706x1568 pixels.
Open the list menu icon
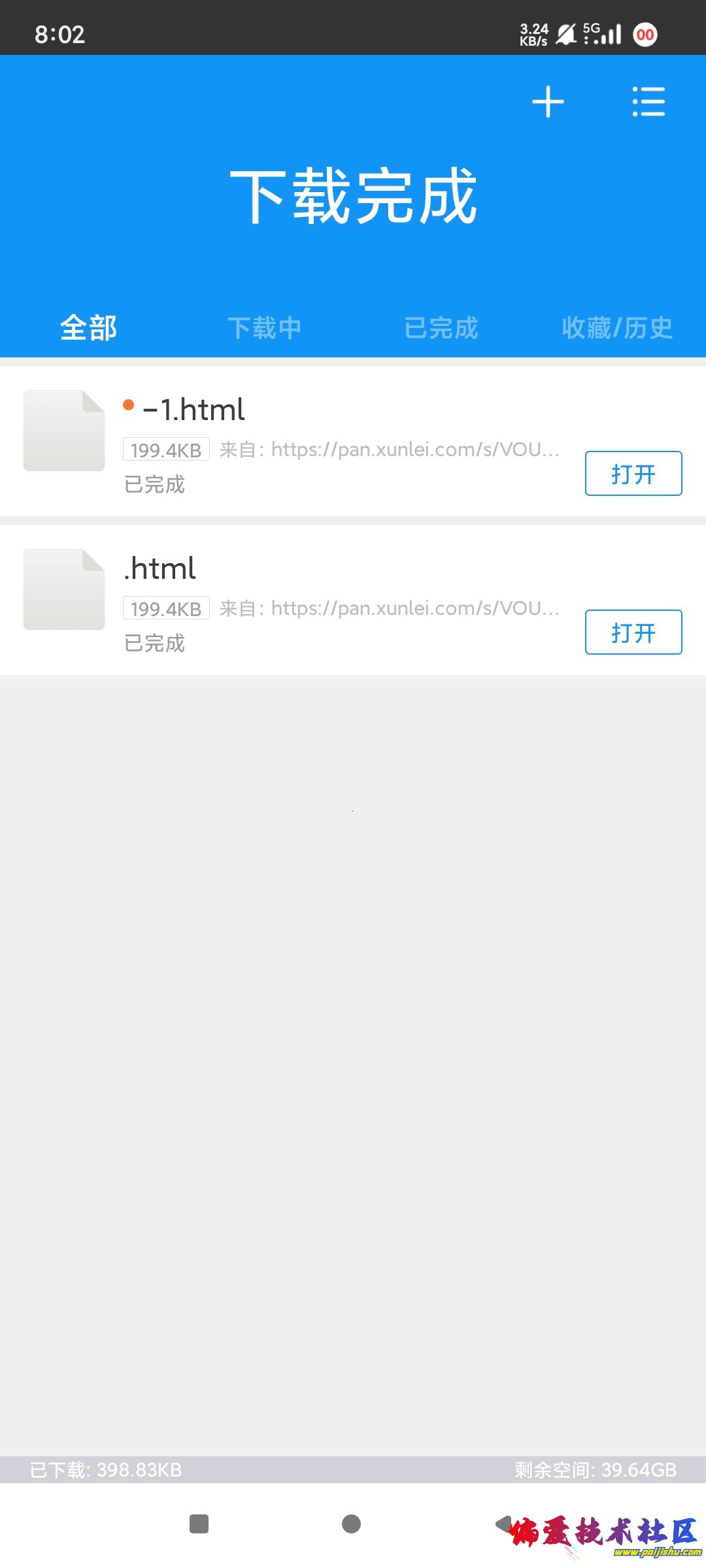click(648, 103)
